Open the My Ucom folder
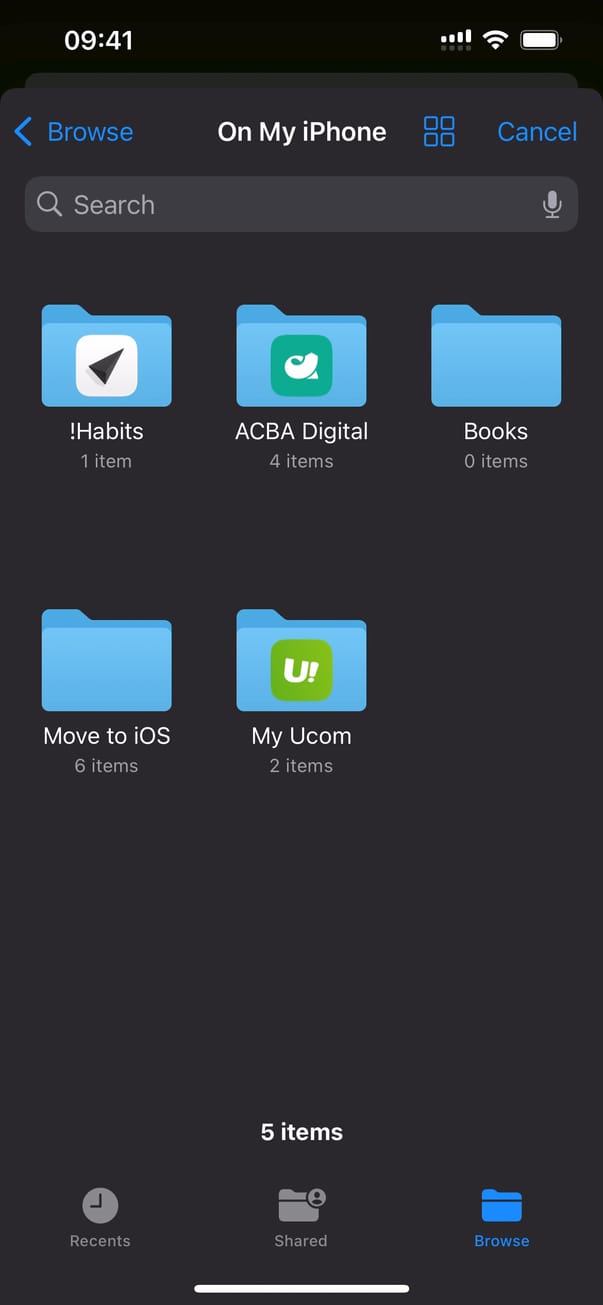This screenshot has width=603, height=1305. (x=301, y=661)
